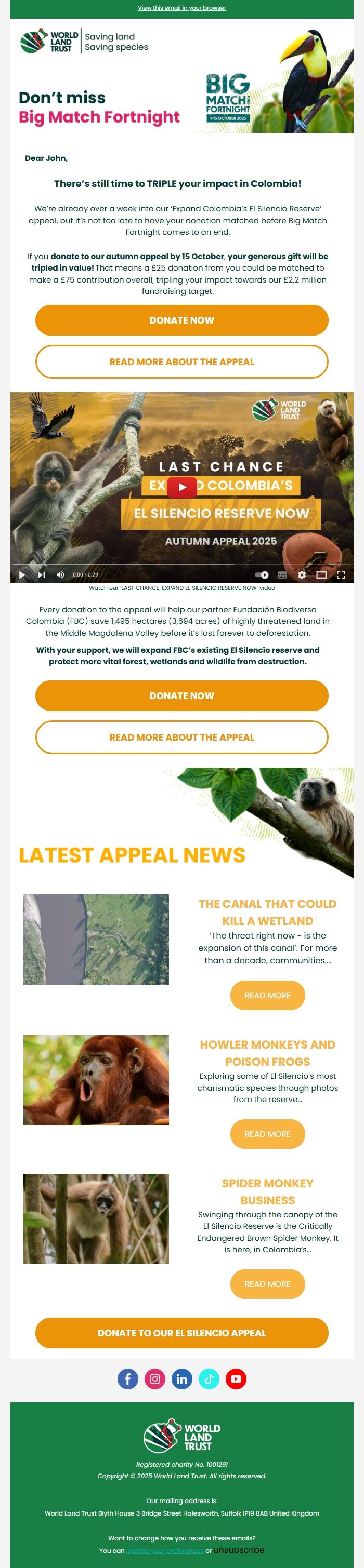Read more about the canal wetland article
Screen dimensions: 364x1568
pyautogui.click(x=267, y=995)
